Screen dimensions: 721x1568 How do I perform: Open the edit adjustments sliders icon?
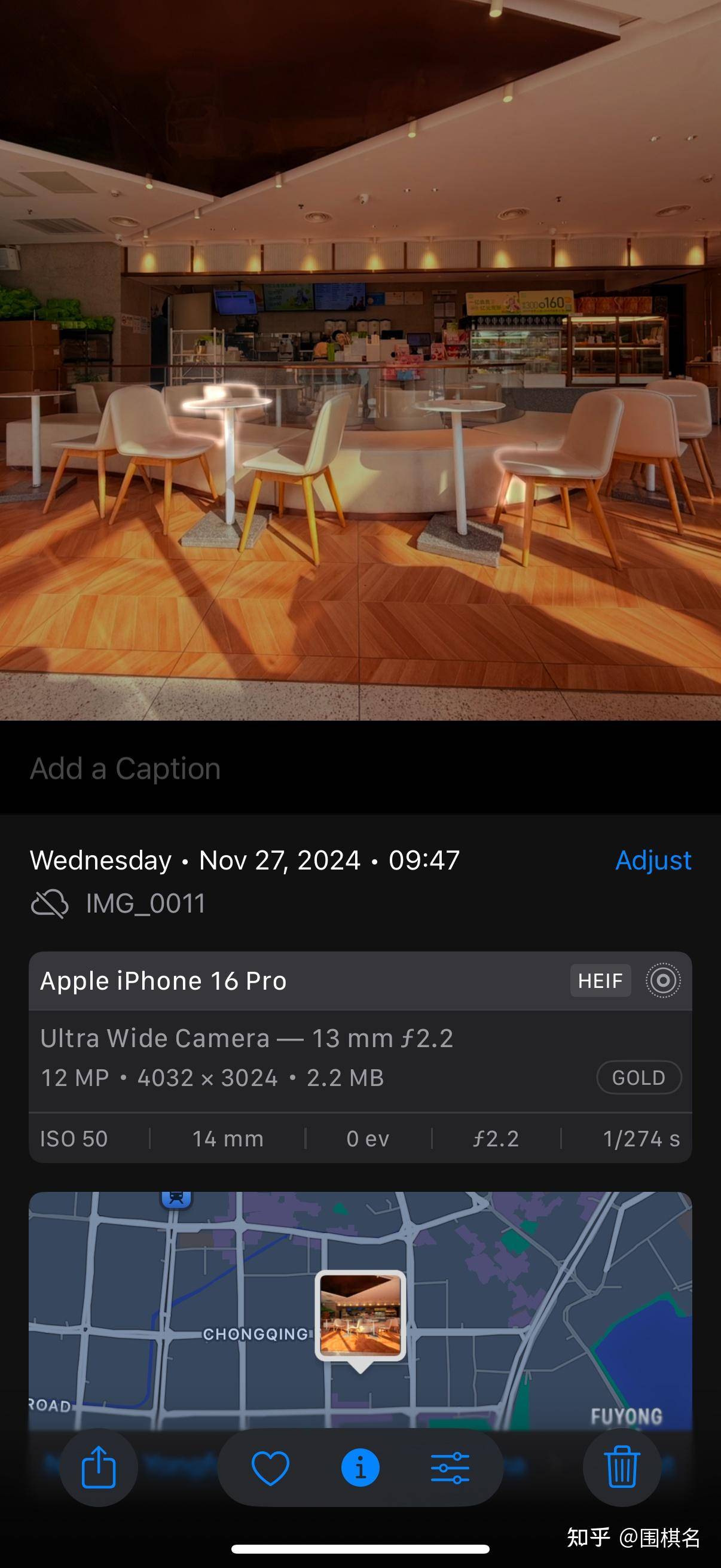pyautogui.click(x=450, y=1468)
